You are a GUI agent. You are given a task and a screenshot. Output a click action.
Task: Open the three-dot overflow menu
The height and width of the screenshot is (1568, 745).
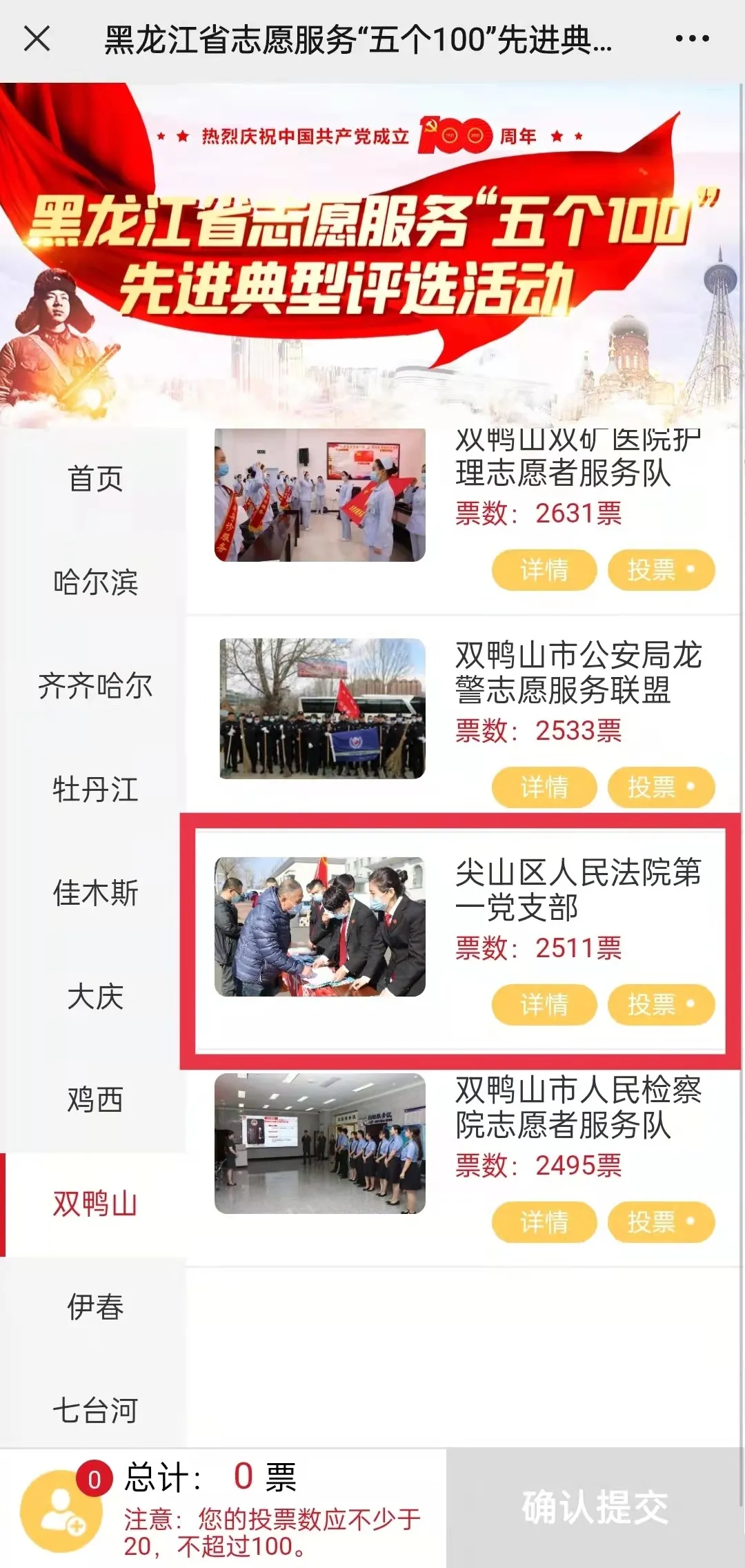pos(692,39)
